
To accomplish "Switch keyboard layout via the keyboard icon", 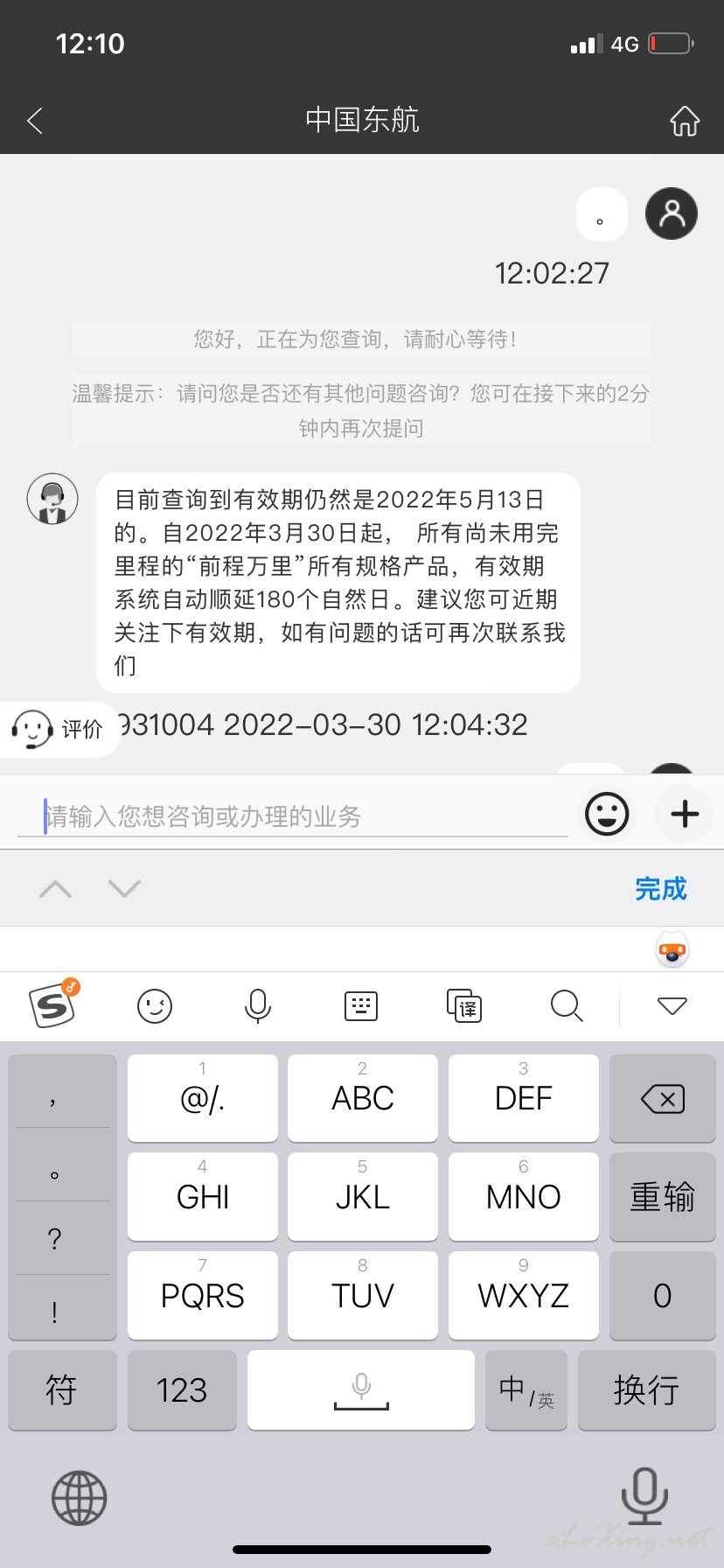I will pos(361,1006).
